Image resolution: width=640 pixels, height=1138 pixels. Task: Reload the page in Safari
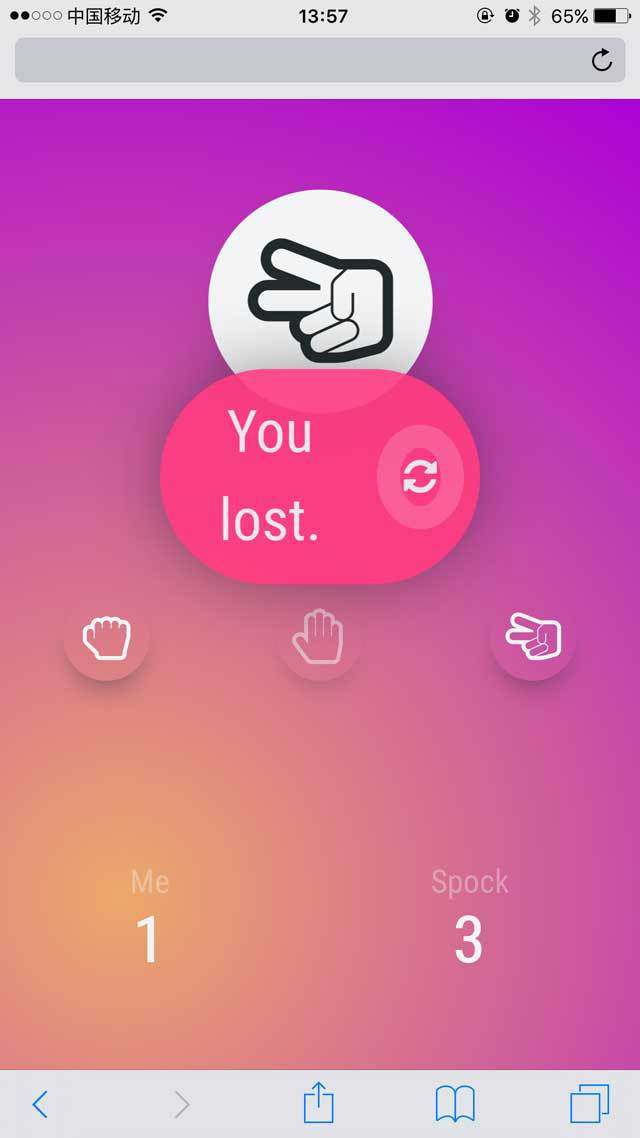pyautogui.click(x=601, y=61)
